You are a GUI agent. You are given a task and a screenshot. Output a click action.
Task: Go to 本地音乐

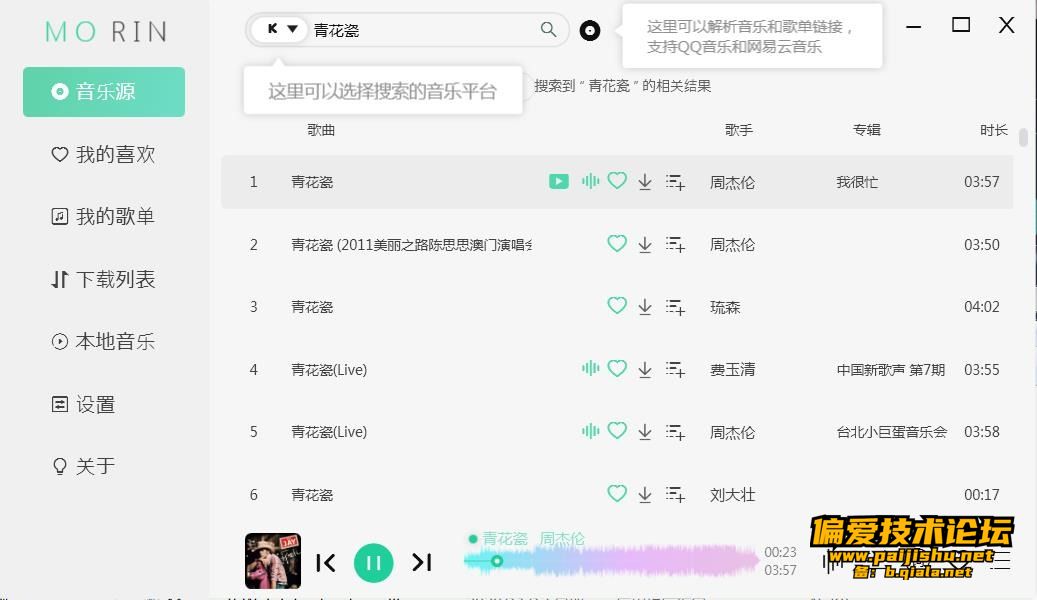(104, 342)
